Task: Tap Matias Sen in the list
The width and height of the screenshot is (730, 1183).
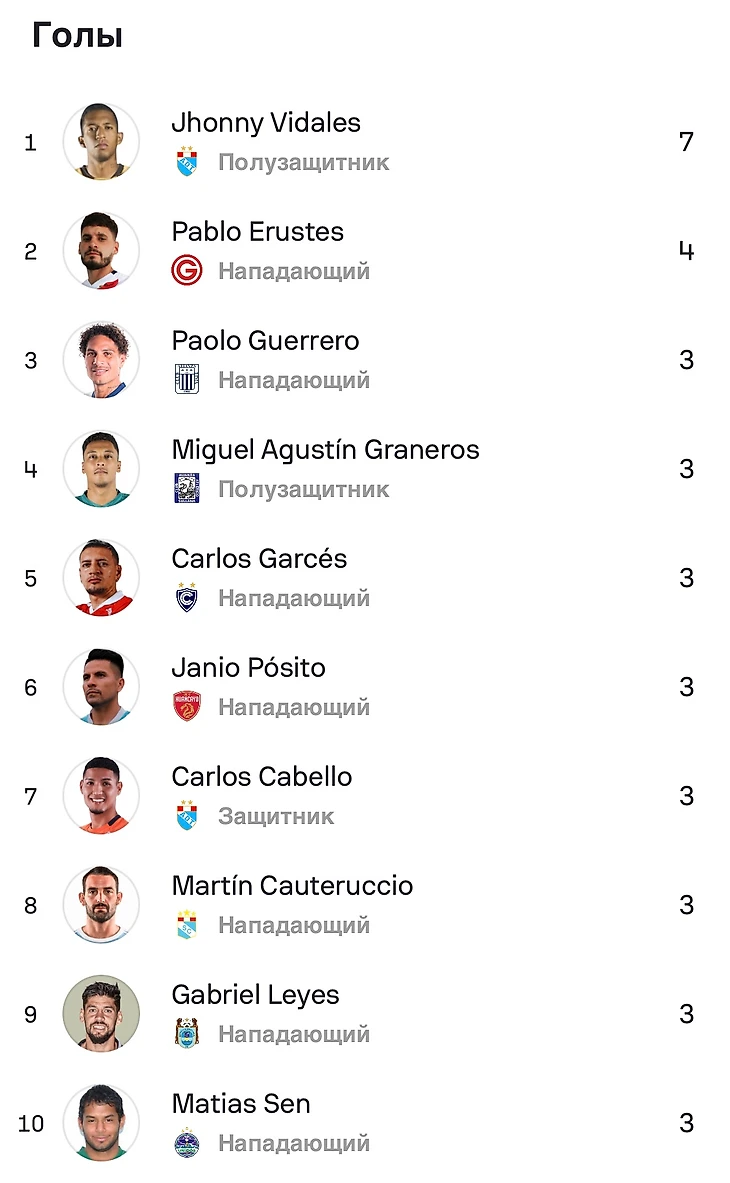Action: pos(241,1105)
